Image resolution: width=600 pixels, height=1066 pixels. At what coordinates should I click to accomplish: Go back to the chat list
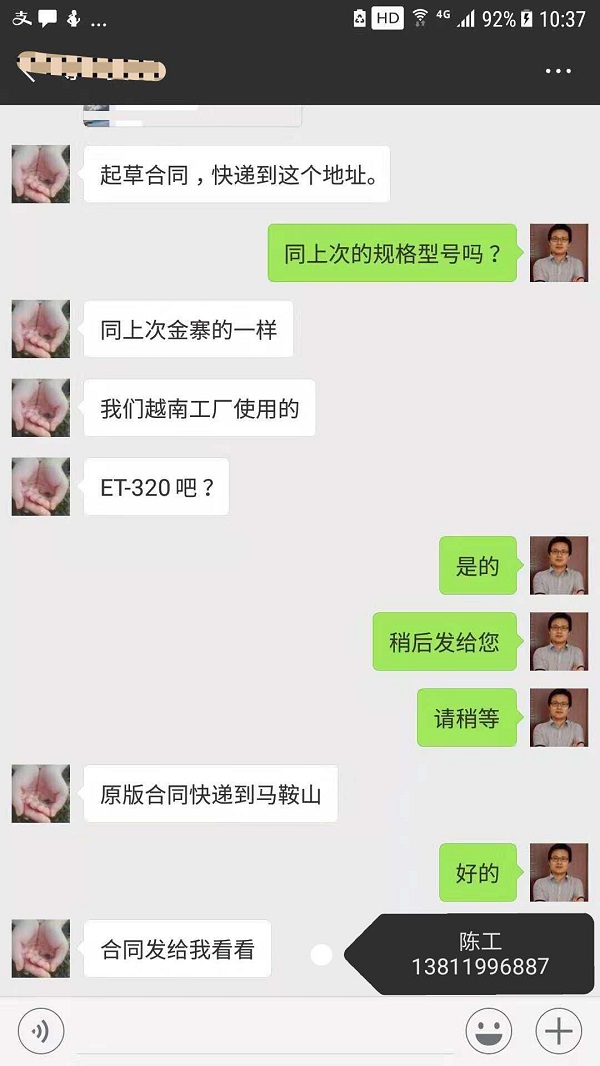pos(27,72)
